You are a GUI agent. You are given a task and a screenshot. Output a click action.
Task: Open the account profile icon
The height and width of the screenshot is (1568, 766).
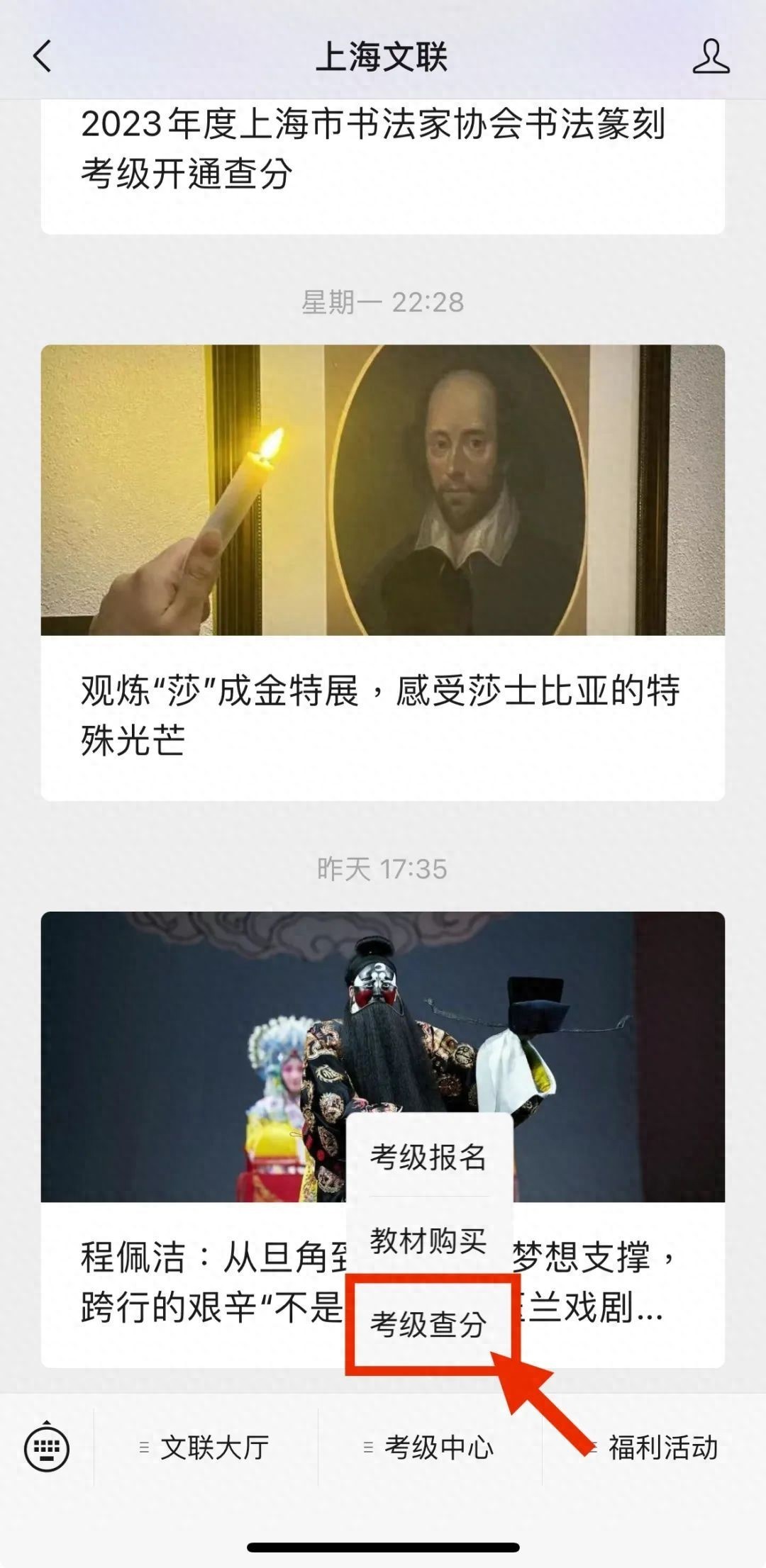point(711,57)
